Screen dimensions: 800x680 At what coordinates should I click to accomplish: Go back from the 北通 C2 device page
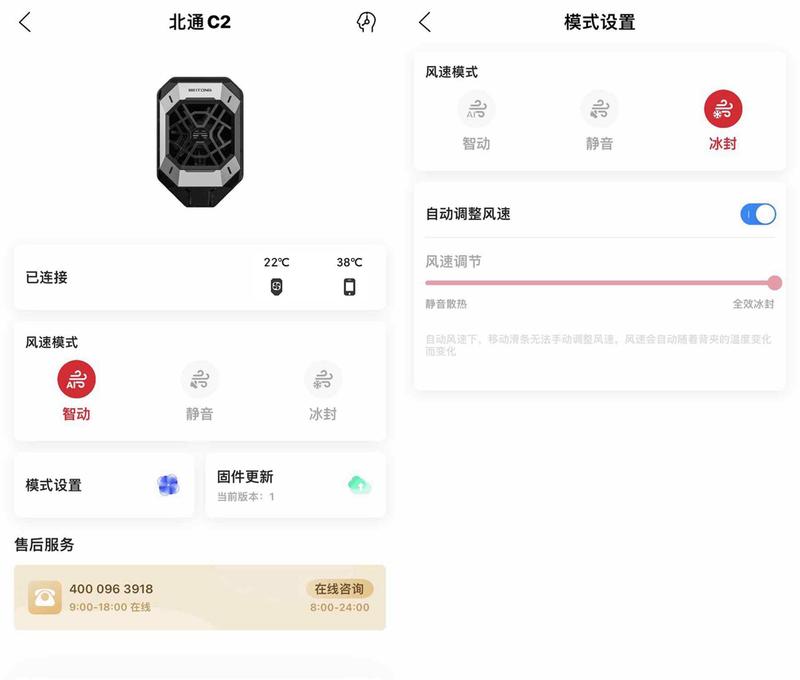click(25, 22)
